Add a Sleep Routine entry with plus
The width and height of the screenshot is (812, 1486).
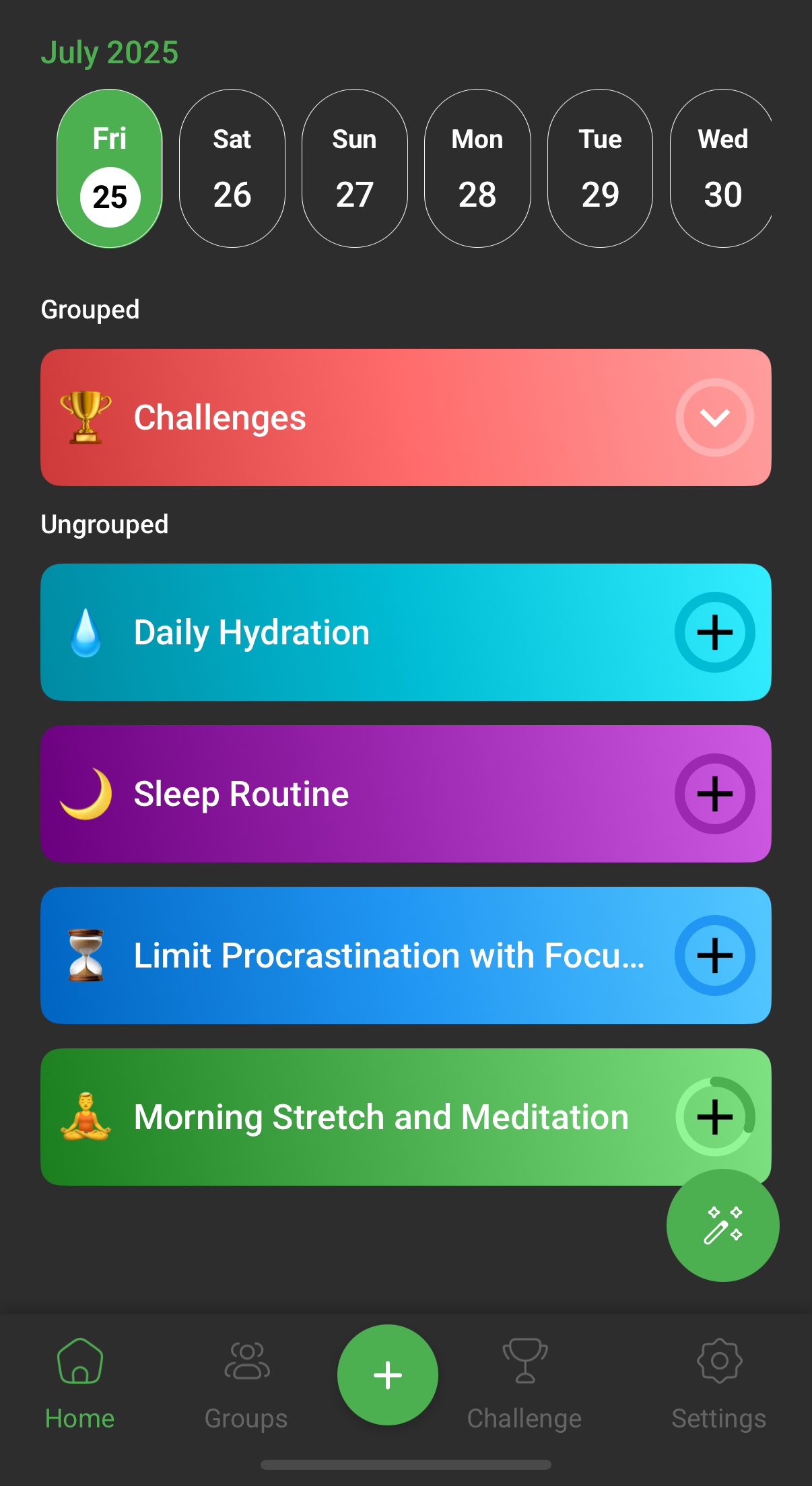coord(714,794)
